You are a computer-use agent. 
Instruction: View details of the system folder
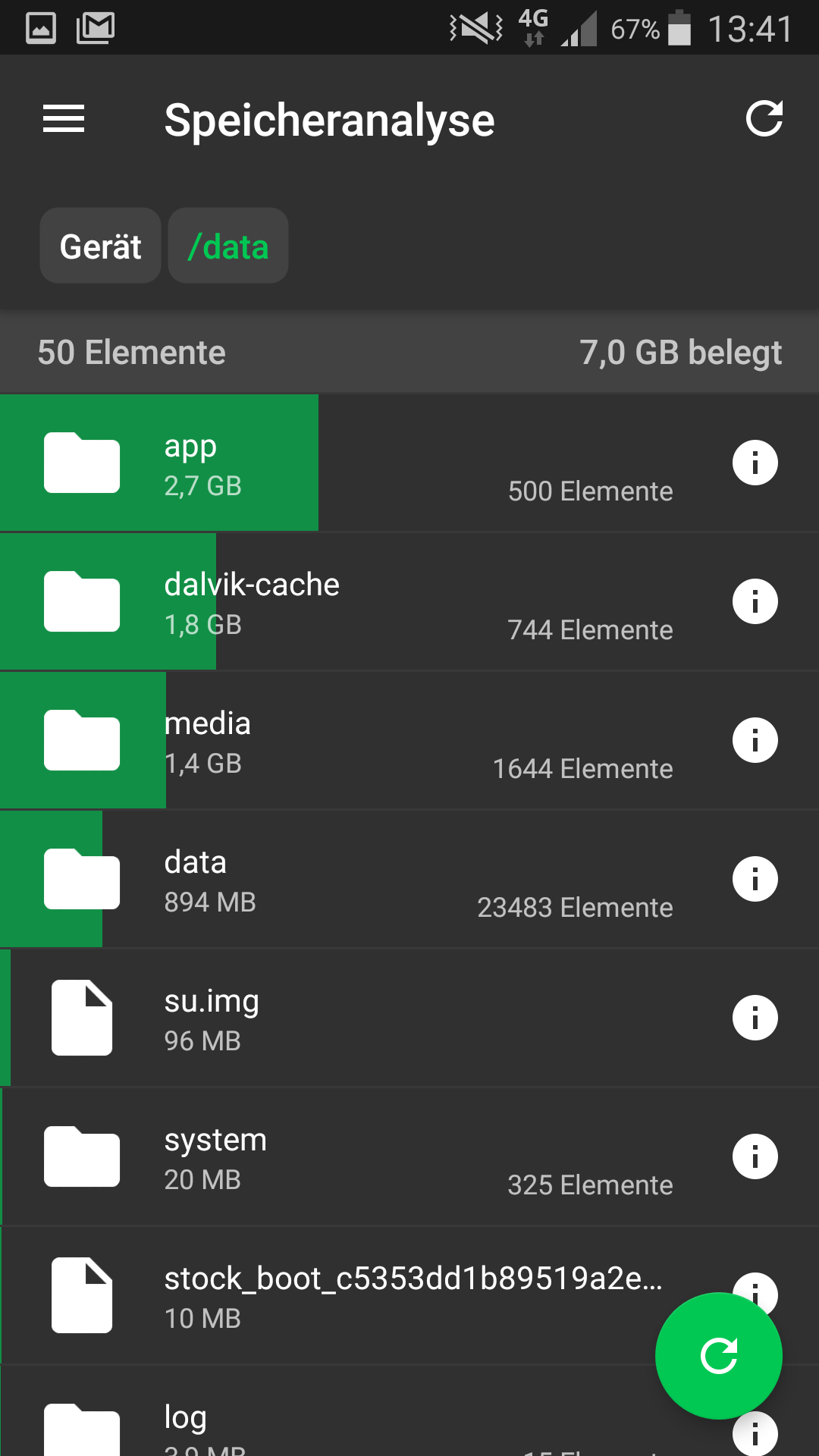pyautogui.click(x=755, y=1156)
